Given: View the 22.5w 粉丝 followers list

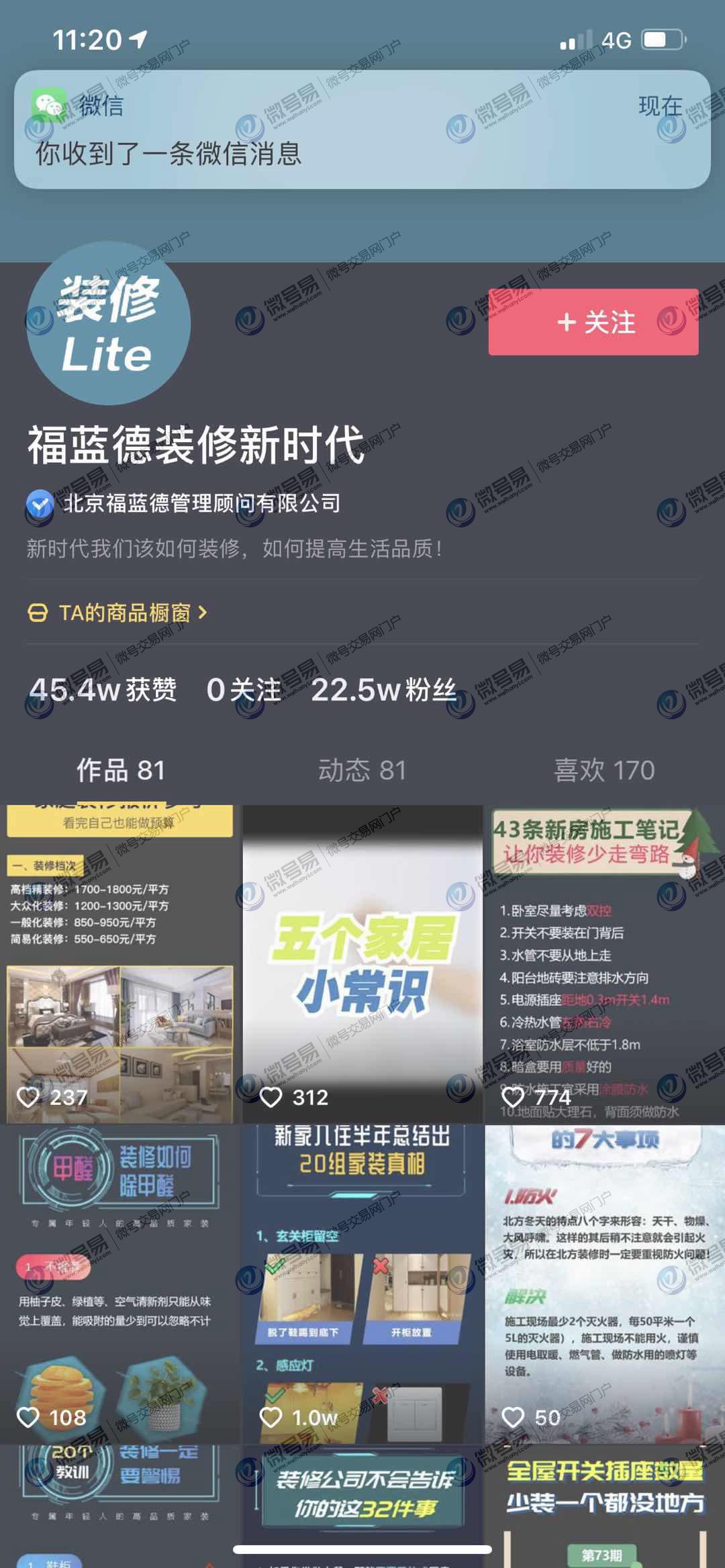Looking at the screenshot, I should tap(383, 690).
